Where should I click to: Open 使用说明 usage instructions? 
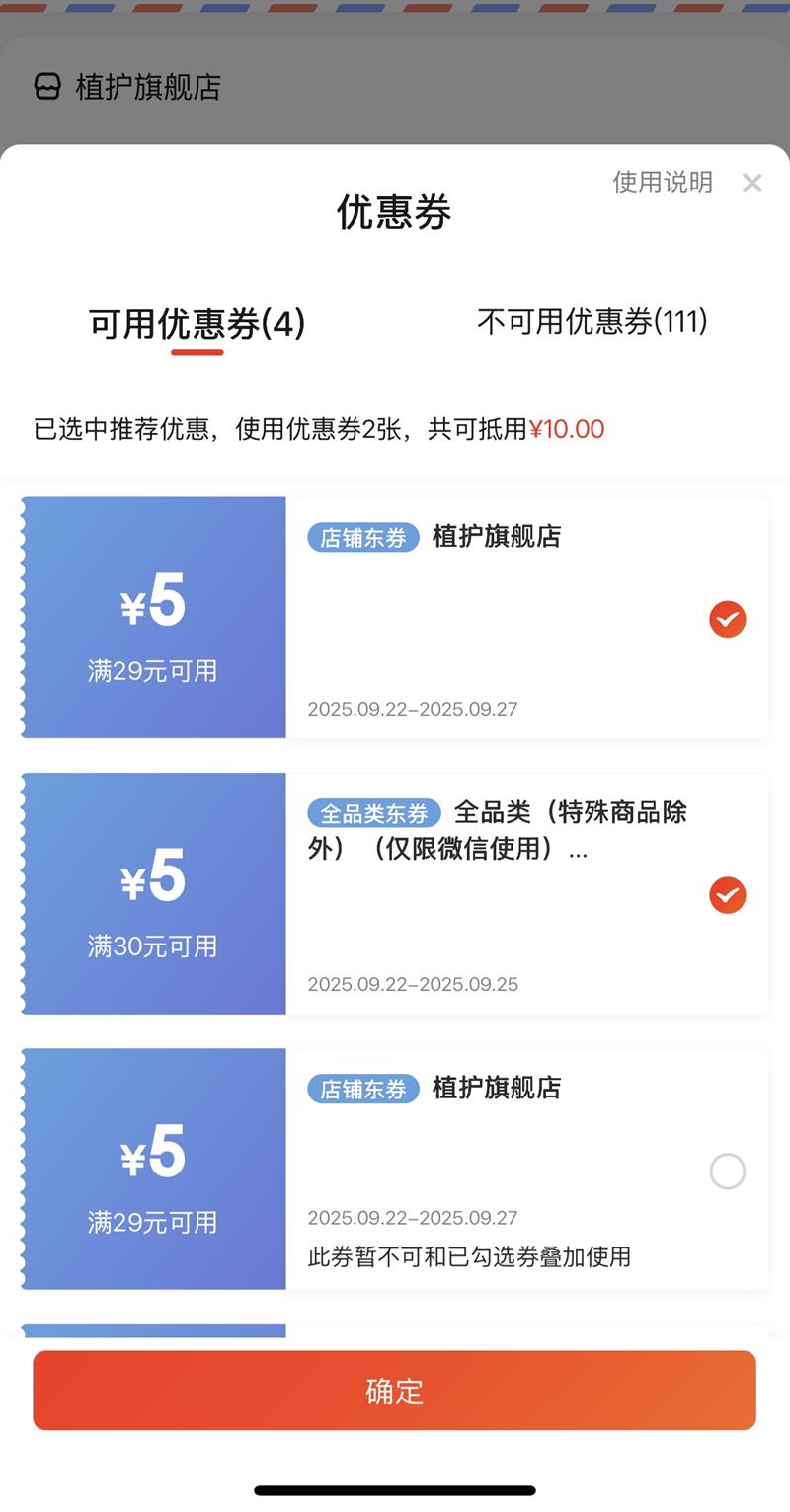[x=663, y=183]
